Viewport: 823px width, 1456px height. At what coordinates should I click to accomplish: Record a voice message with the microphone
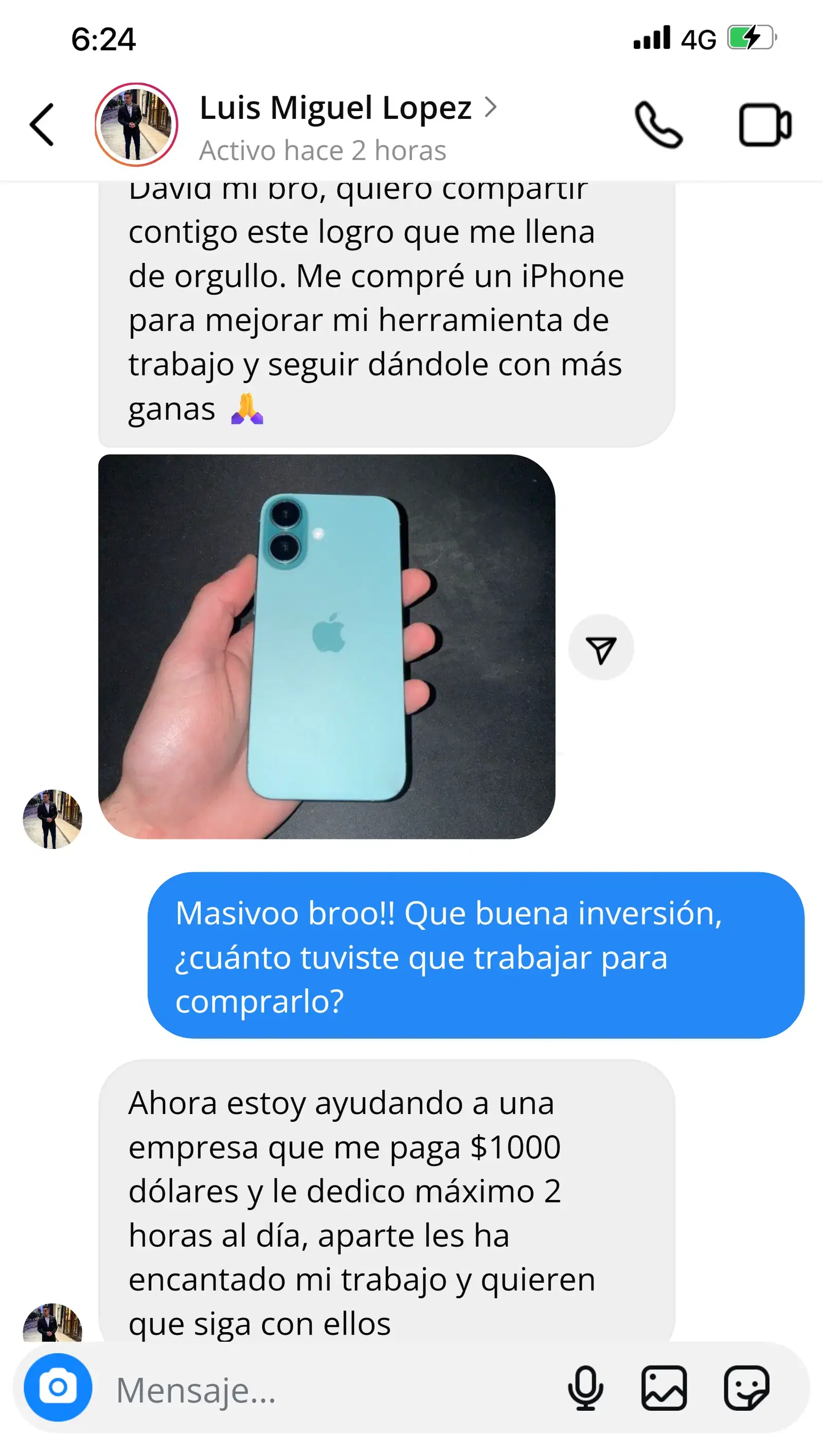point(585,1388)
